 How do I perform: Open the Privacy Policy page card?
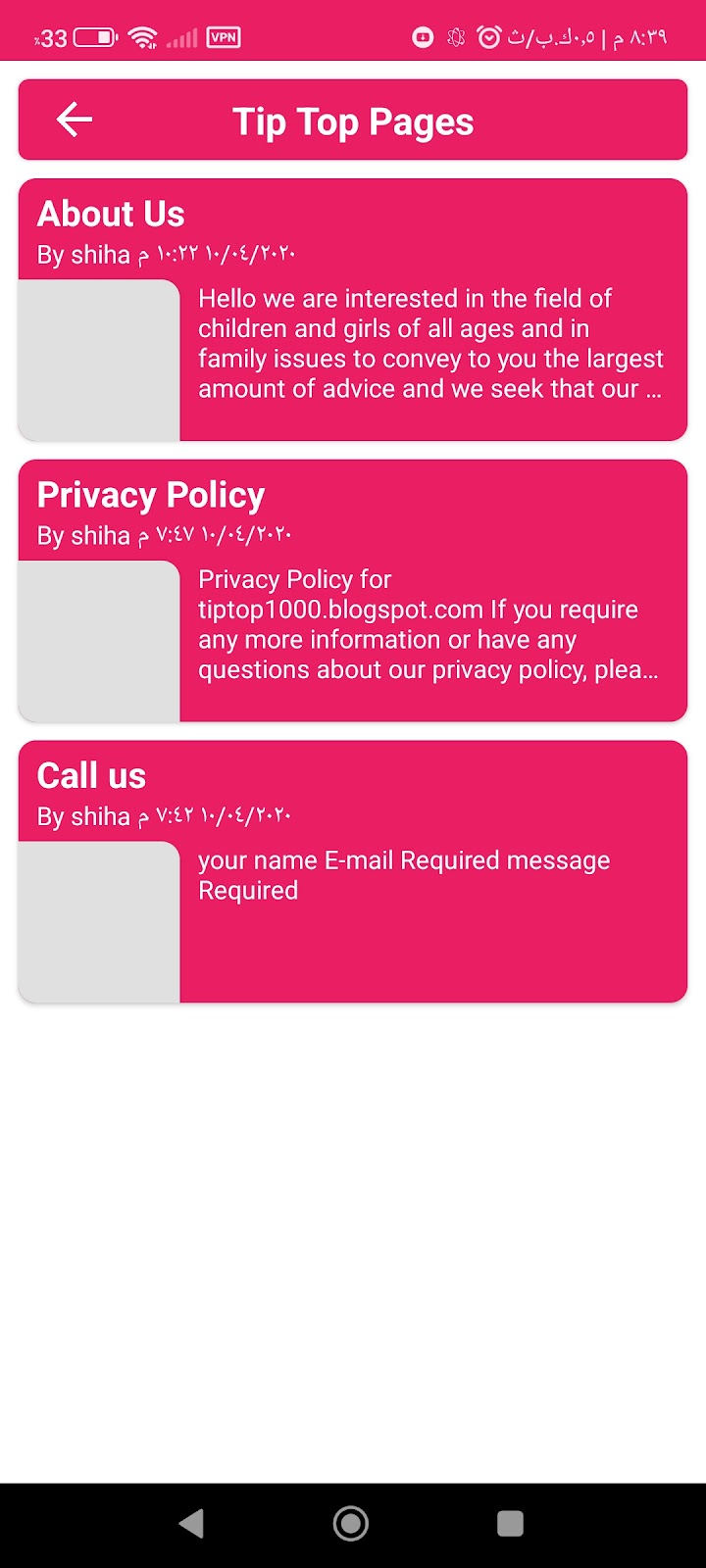click(x=353, y=591)
